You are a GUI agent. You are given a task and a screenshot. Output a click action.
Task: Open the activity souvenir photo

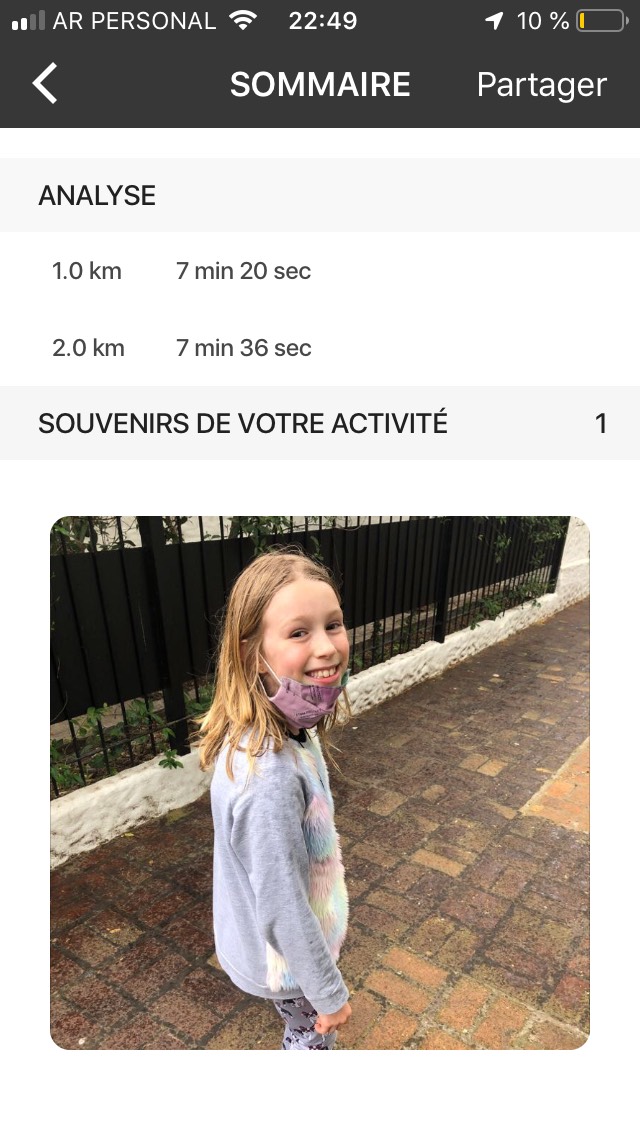(320, 782)
